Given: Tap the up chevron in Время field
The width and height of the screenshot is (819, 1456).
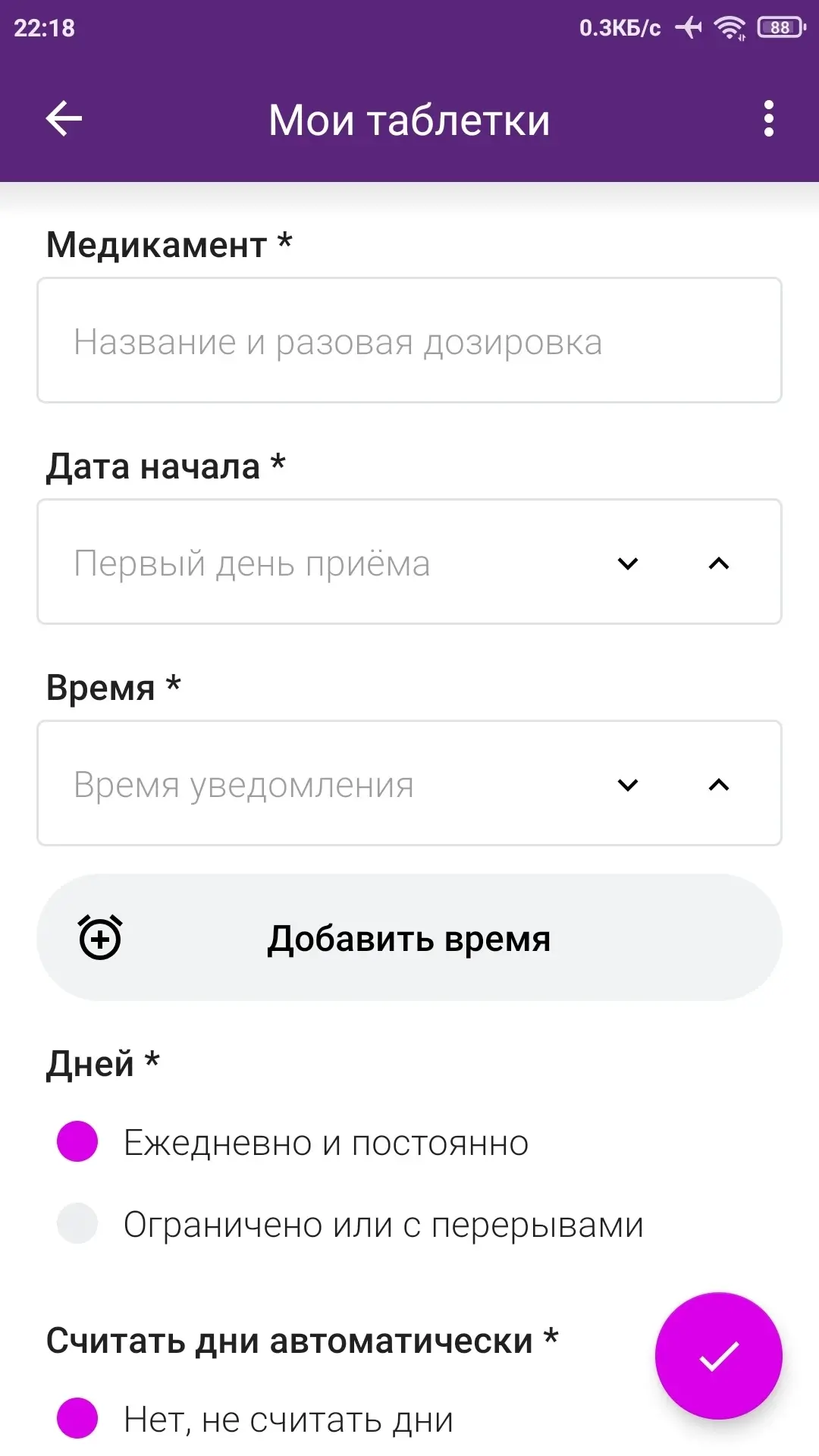Looking at the screenshot, I should point(718,785).
